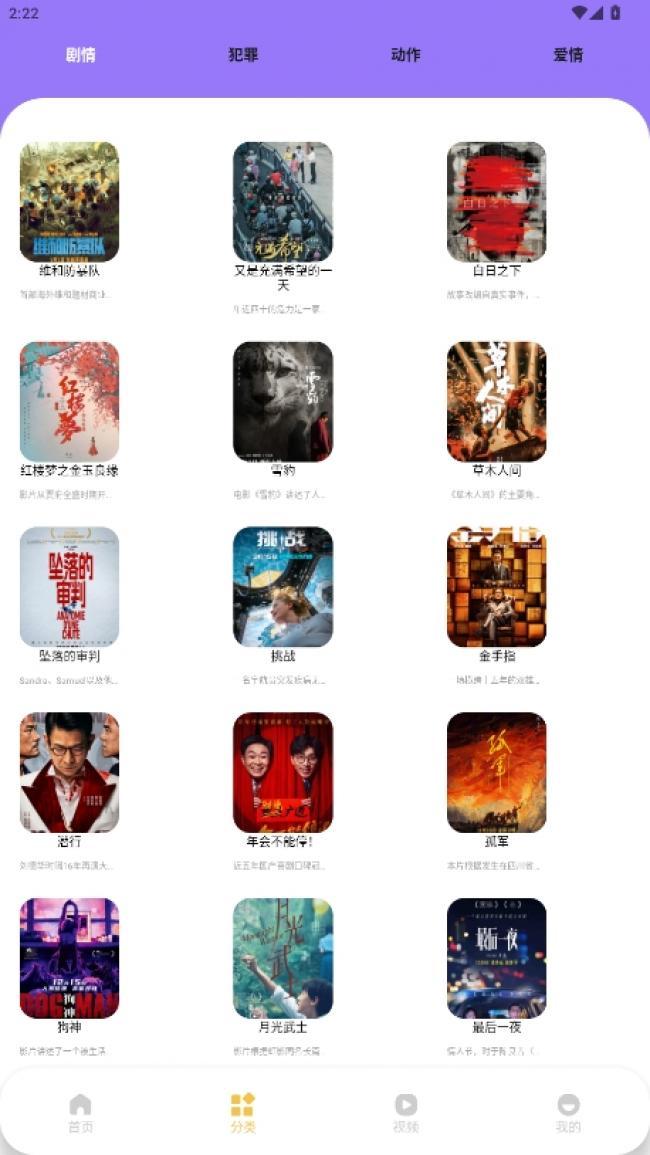Open the movie 又是充满希望的一天
650x1155 pixels.
[283, 202]
